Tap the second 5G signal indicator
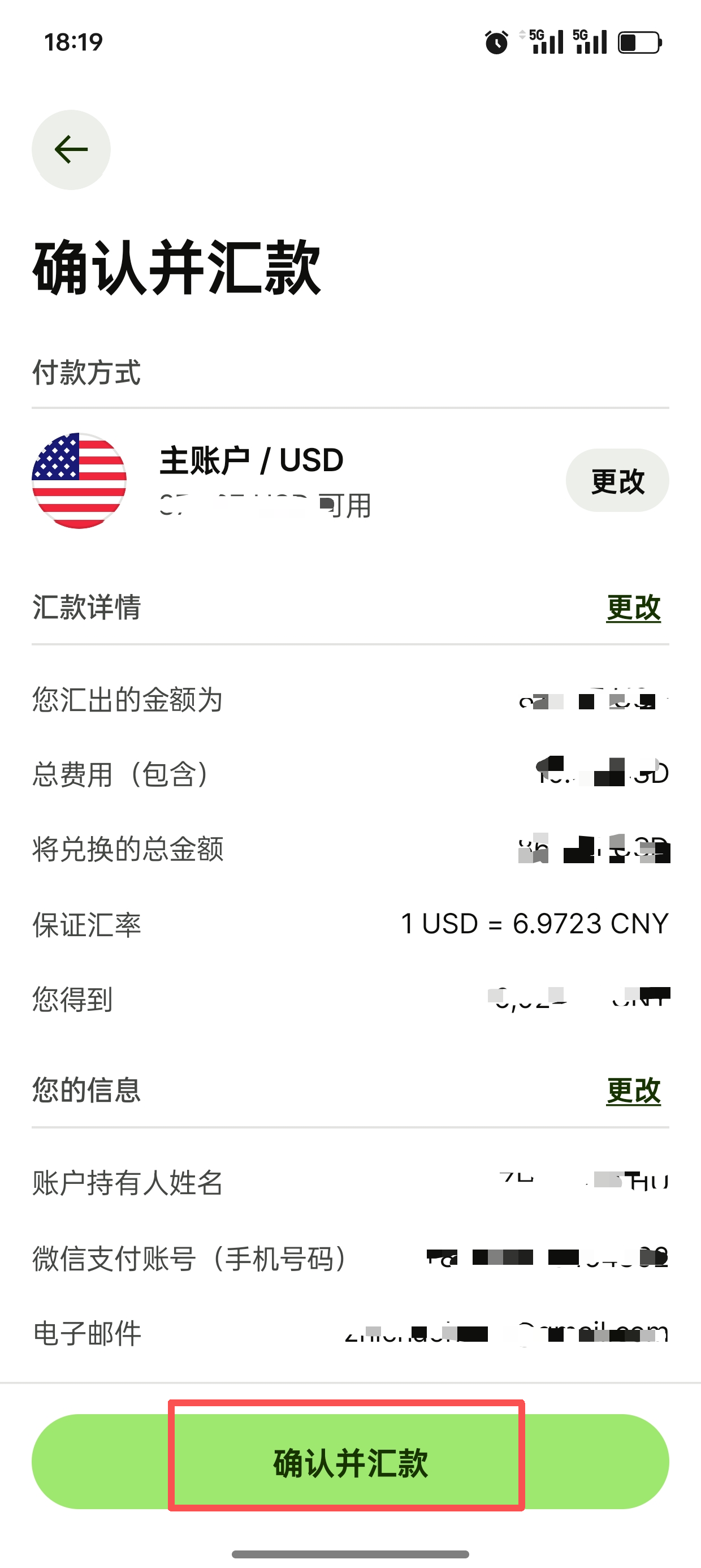The width and height of the screenshot is (701, 1568). pos(588,41)
